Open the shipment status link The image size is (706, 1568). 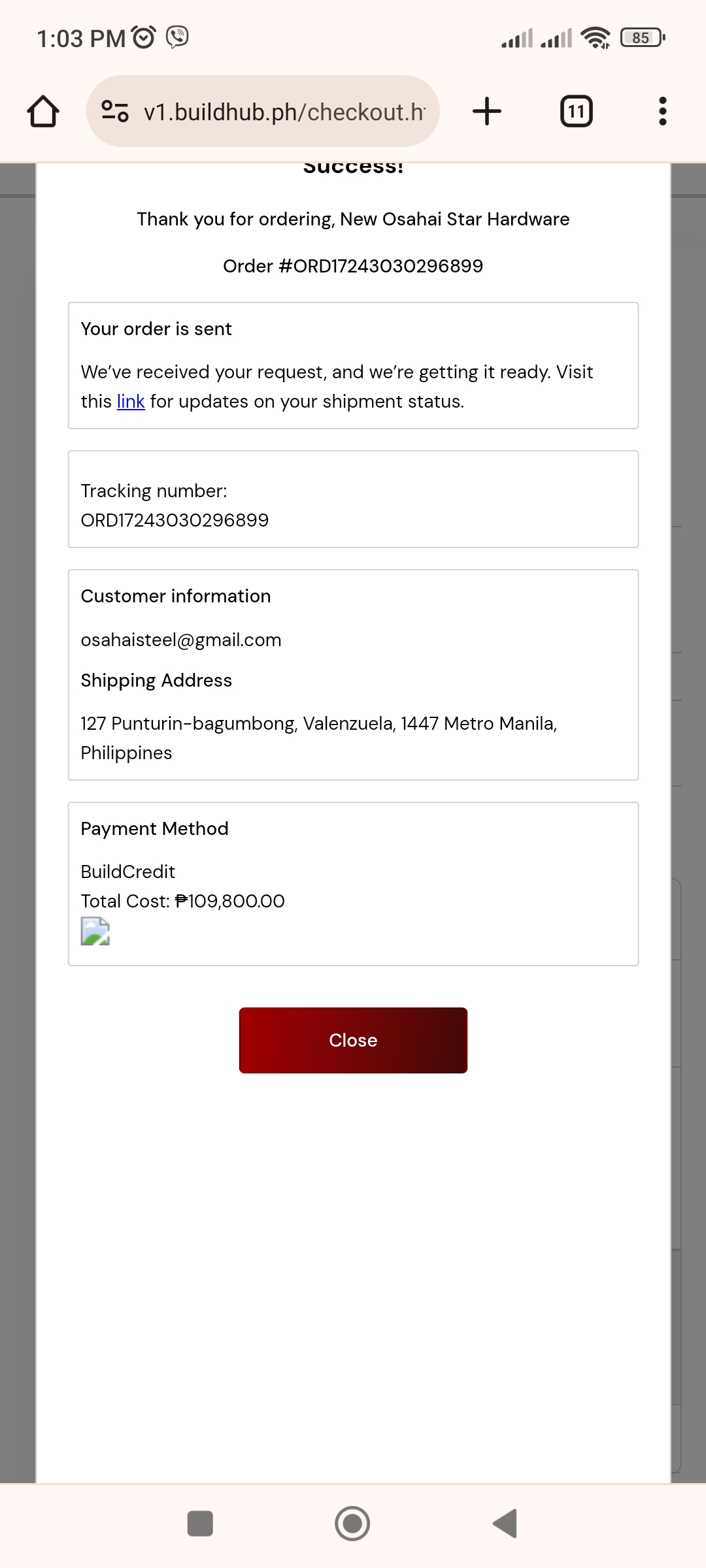click(131, 402)
